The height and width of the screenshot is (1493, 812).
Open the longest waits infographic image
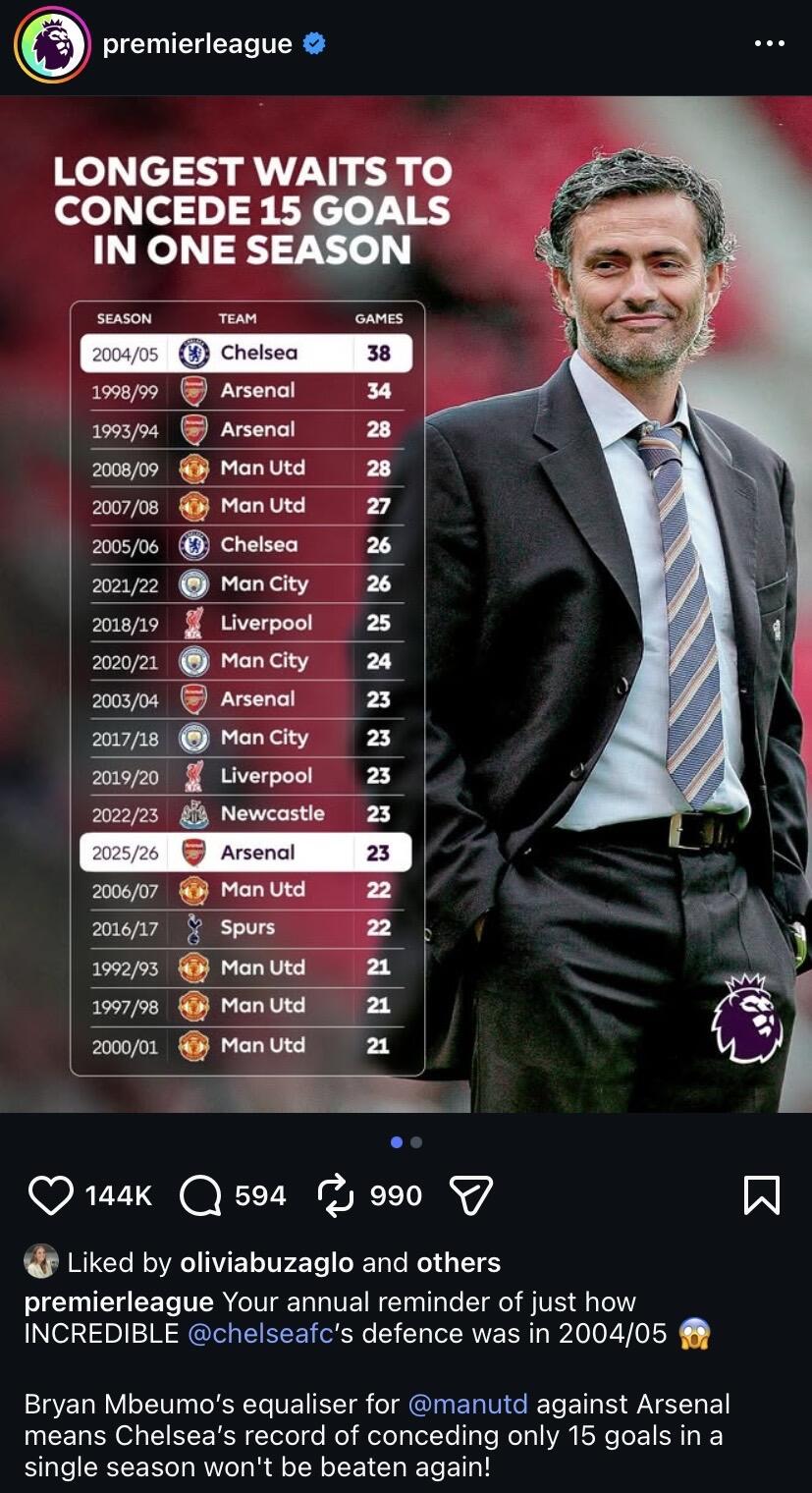[x=406, y=603]
